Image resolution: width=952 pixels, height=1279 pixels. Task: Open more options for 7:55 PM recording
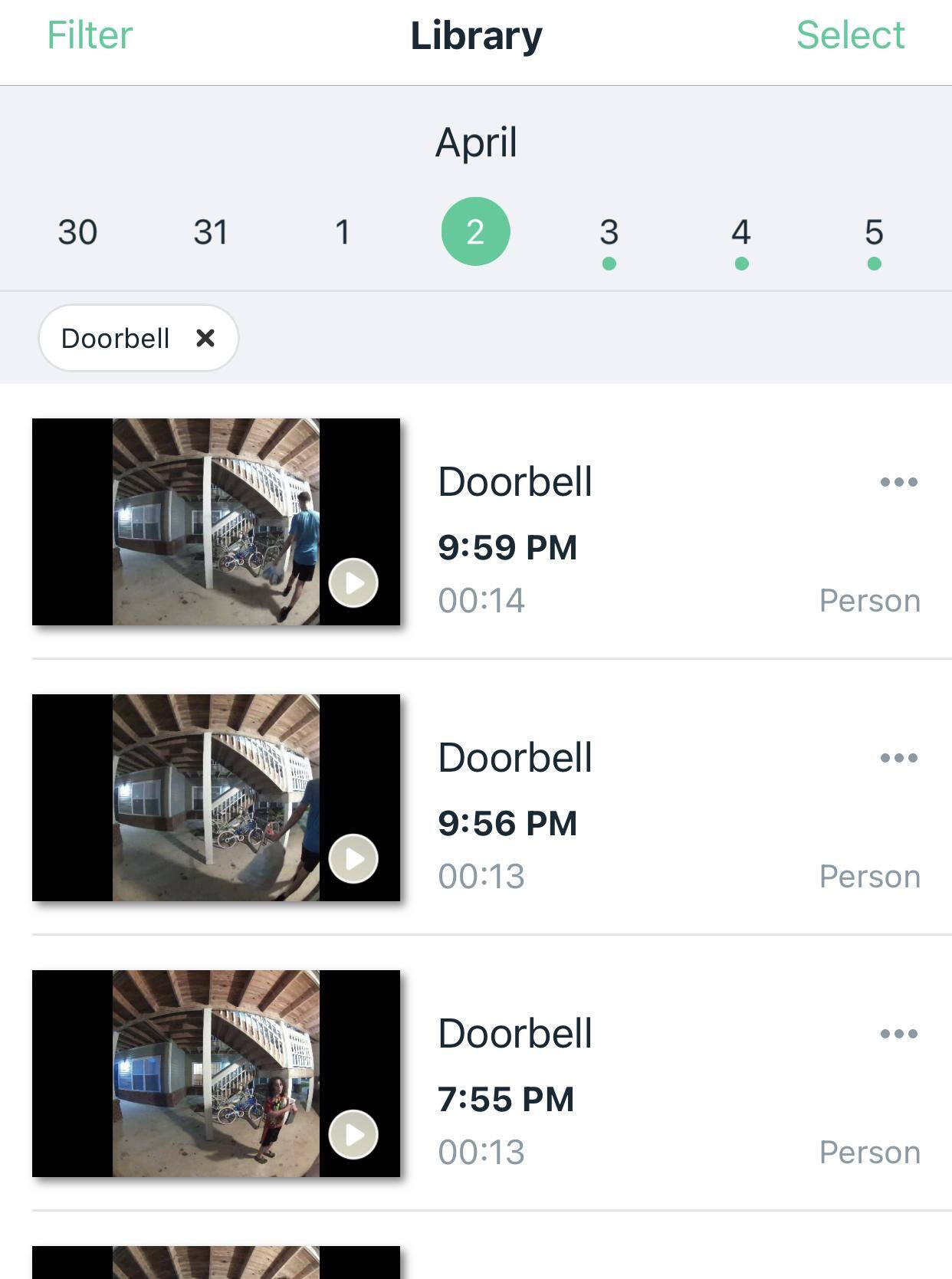898,1034
